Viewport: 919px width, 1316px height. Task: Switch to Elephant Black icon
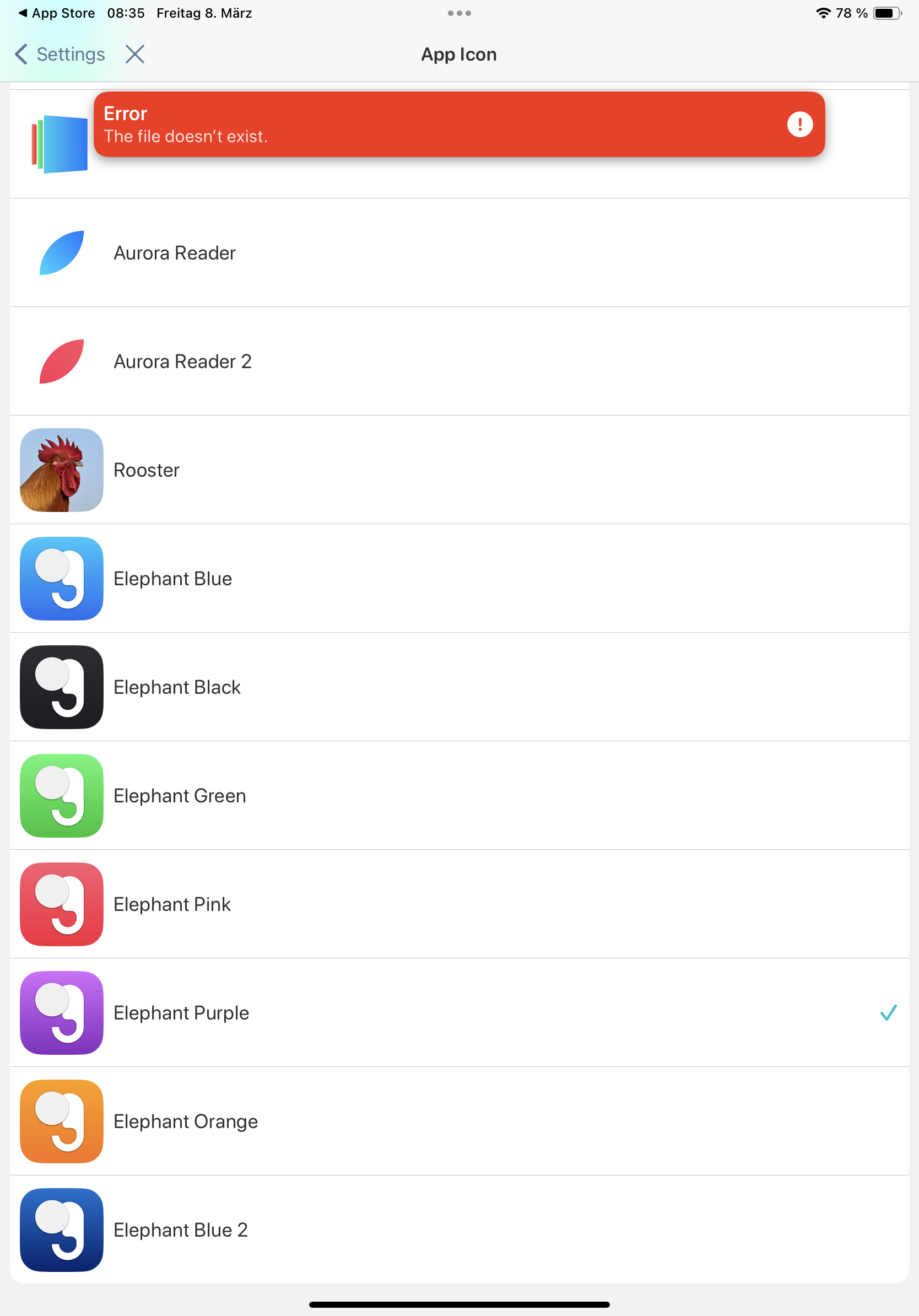(176, 687)
